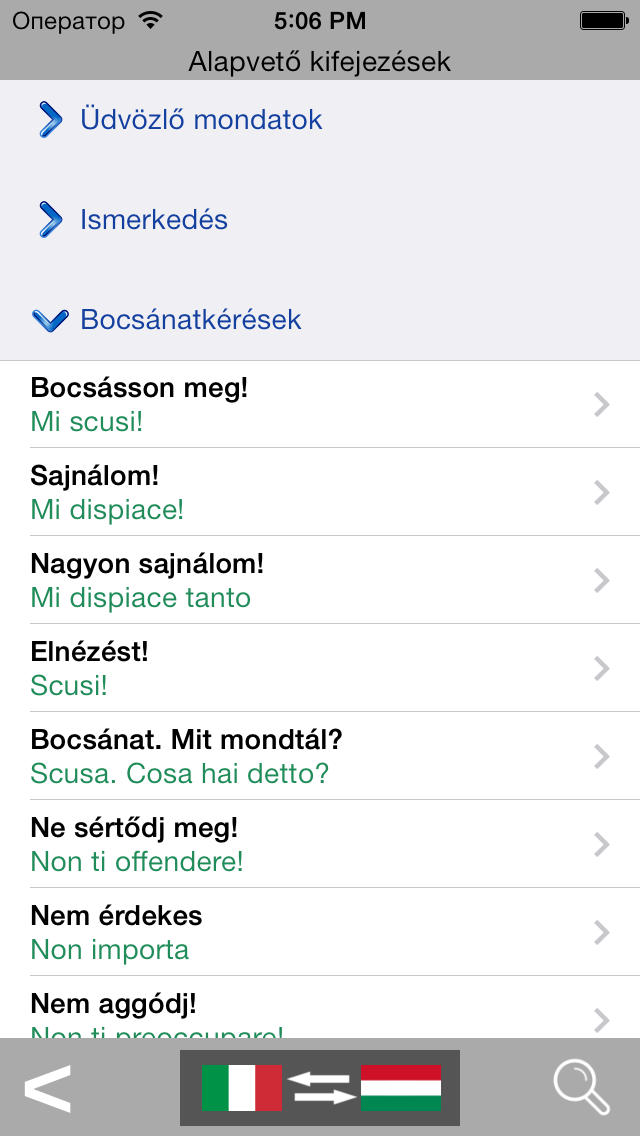Open the search magnifier
The width and height of the screenshot is (640, 1136).
coord(581,1088)
